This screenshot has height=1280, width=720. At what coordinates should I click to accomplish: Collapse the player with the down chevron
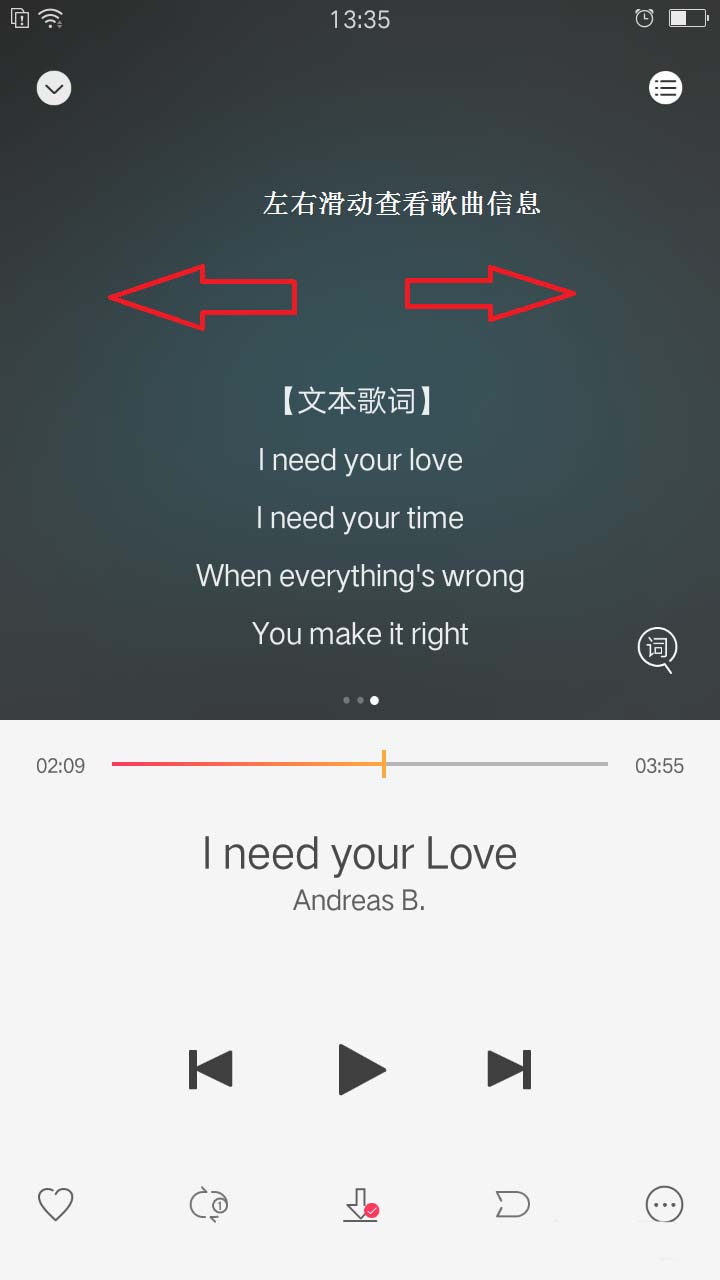[54, 89]
